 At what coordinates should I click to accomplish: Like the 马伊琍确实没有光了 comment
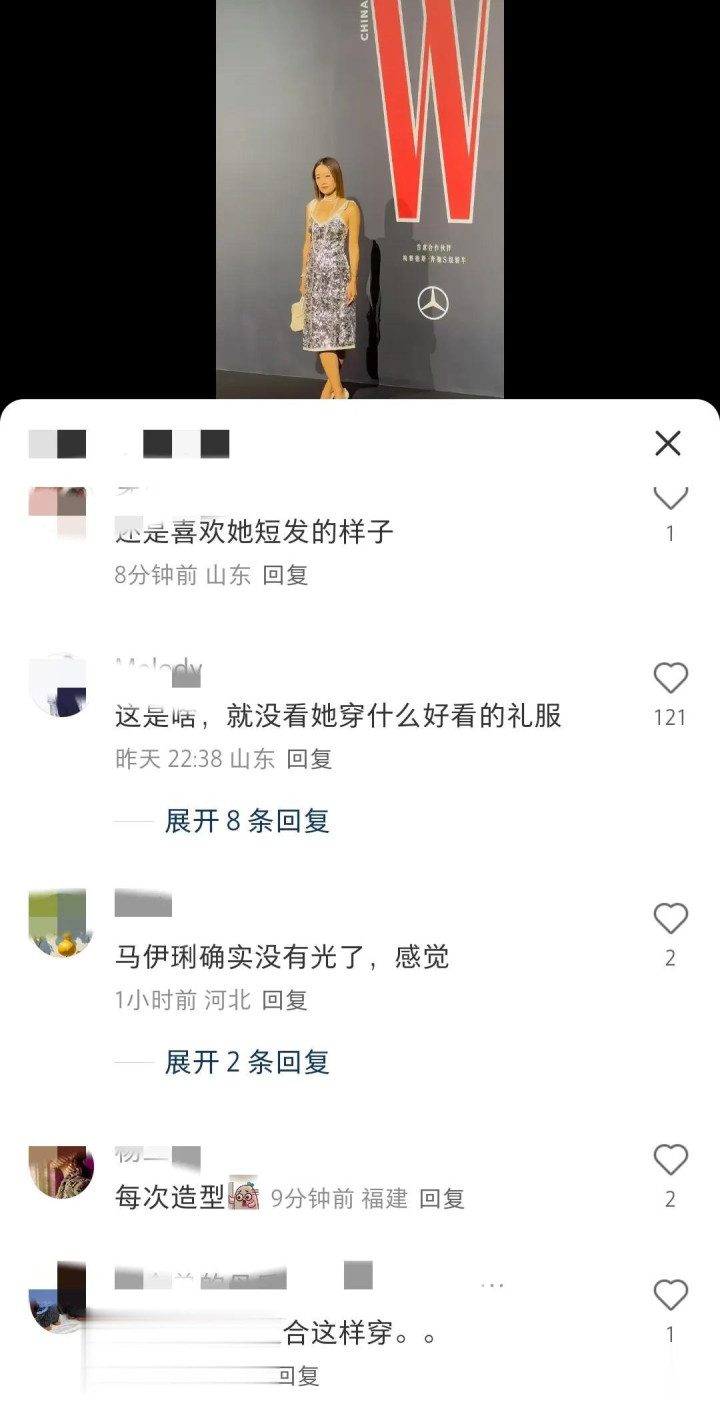[x=670, y=919]
